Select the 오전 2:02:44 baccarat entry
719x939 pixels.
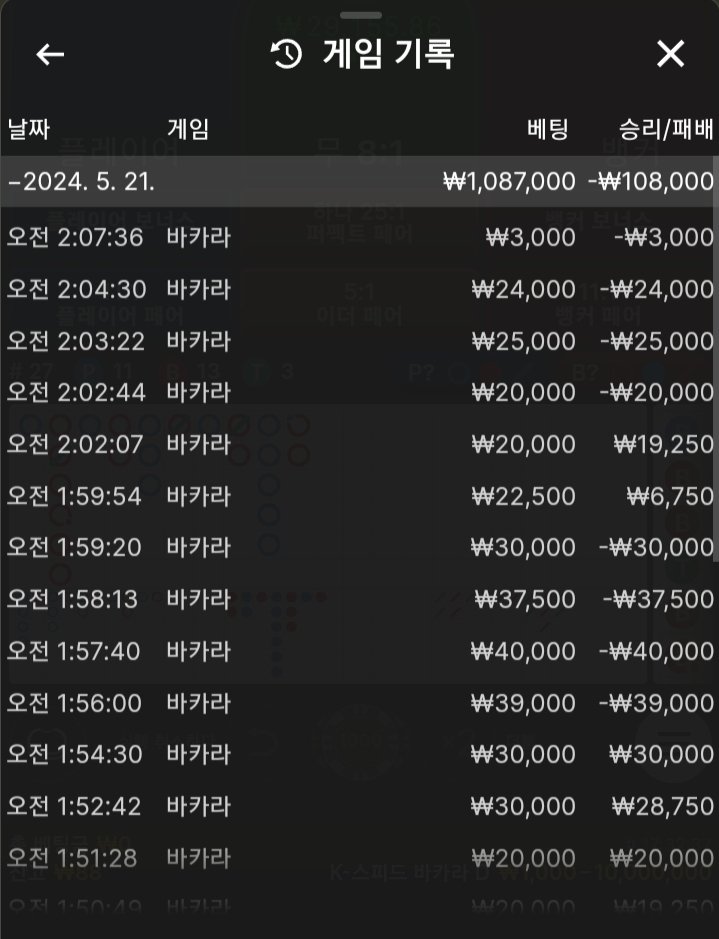(x=359, y=392)
